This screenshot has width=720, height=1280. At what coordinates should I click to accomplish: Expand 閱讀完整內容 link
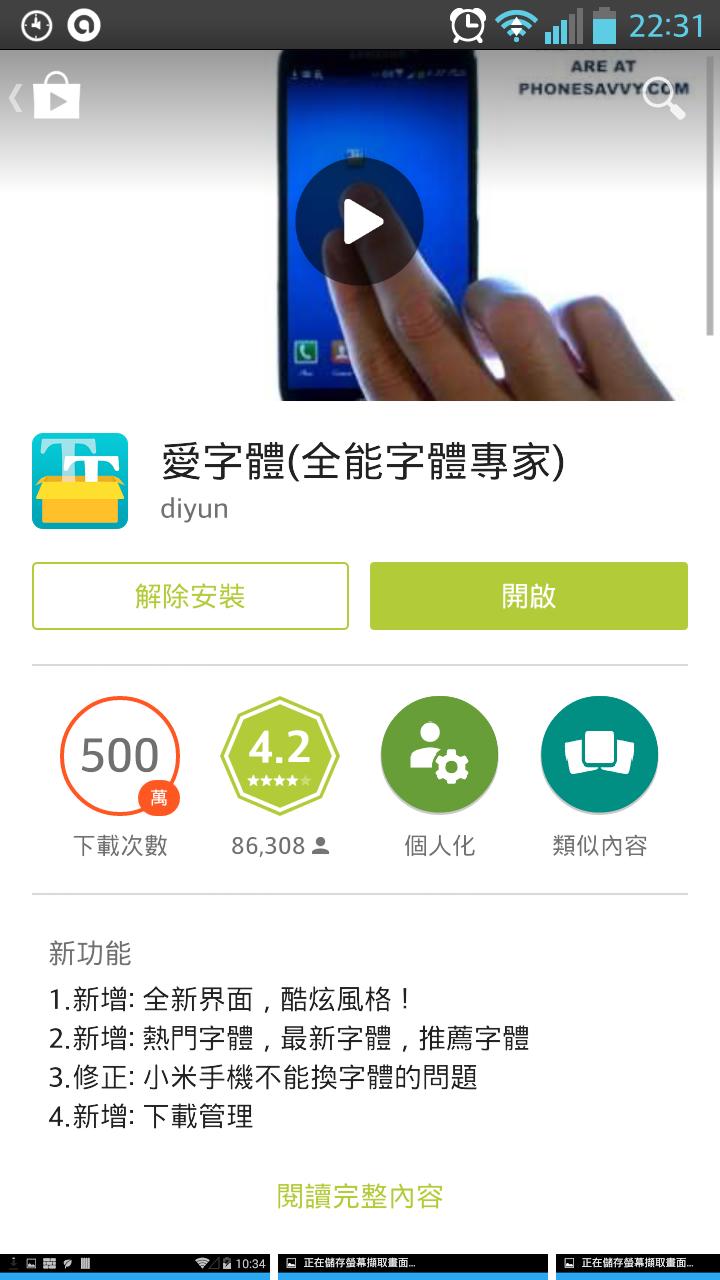click(360, 1196)
